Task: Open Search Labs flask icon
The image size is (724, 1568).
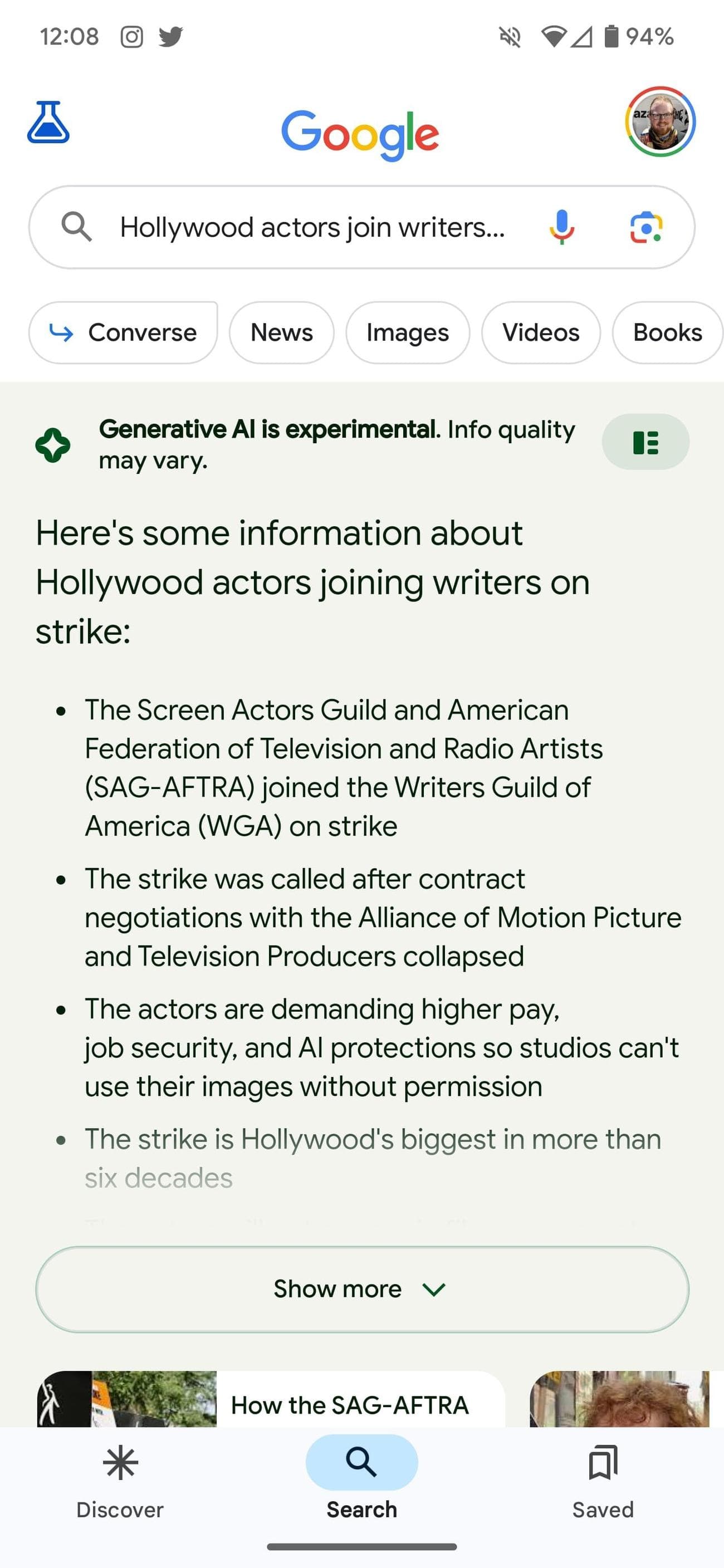Action: point(48,122)
